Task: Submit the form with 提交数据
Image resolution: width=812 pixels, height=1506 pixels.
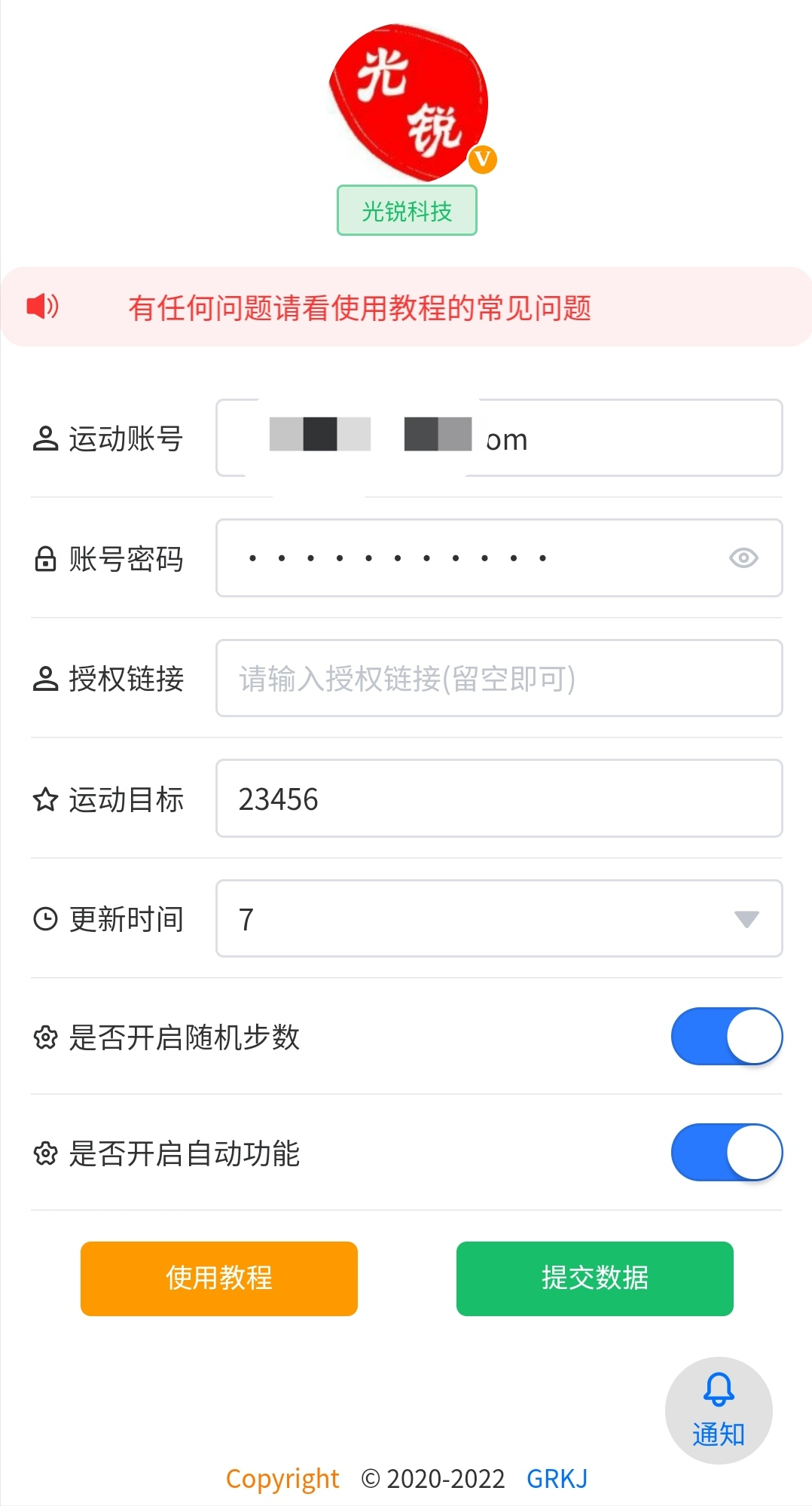Action: (x=594, y=1278)
